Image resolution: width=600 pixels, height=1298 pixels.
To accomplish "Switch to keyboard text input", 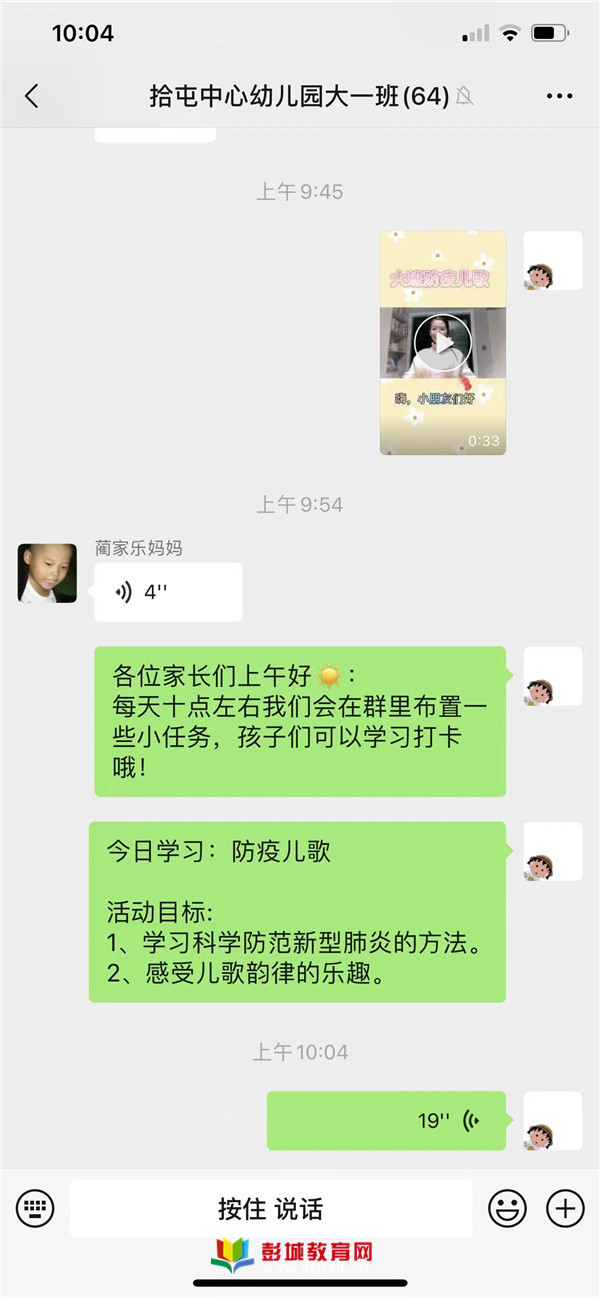I will [34, 1208].
